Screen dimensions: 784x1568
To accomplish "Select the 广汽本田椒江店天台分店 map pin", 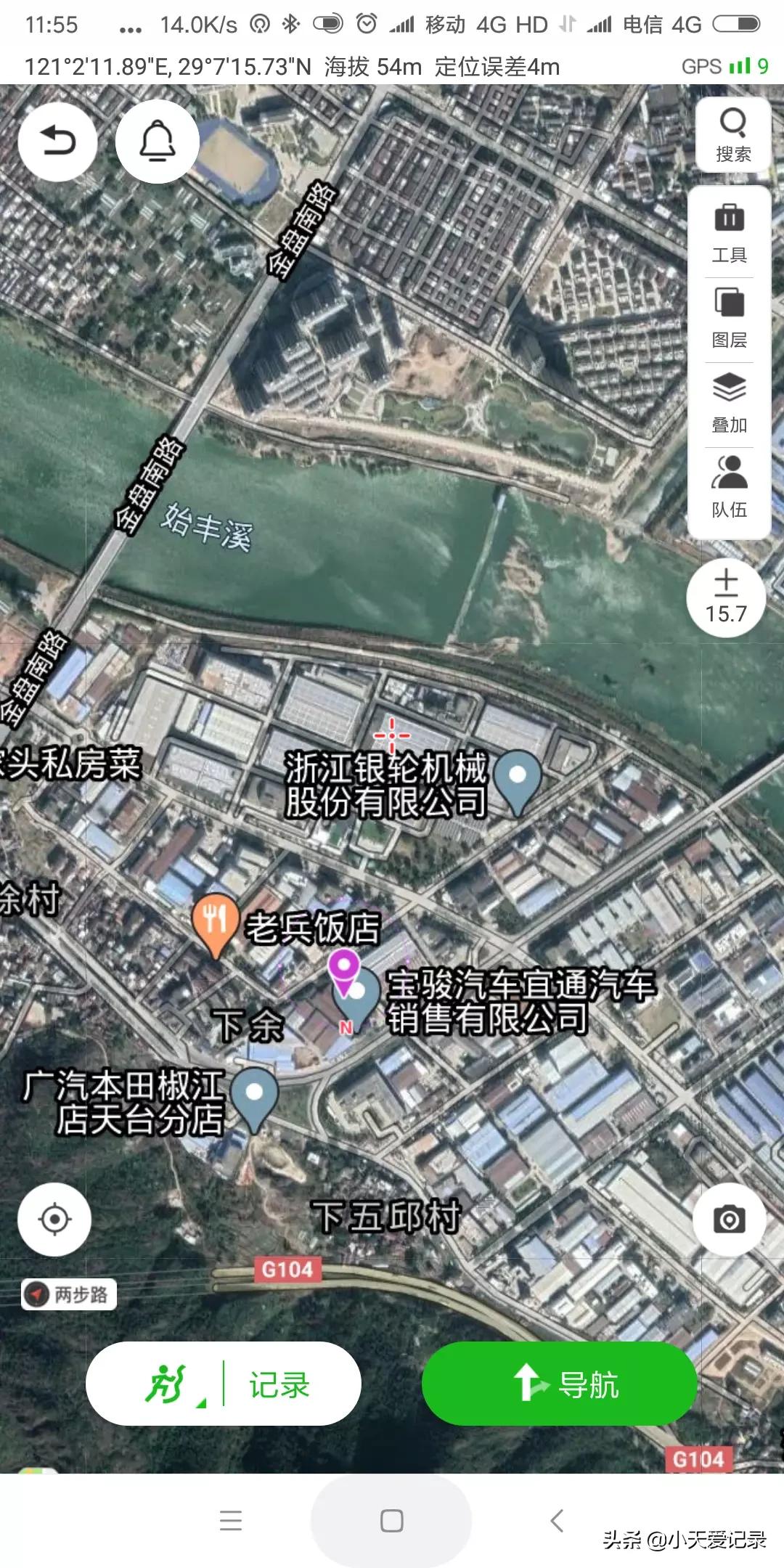I will tap(253, 1096).
